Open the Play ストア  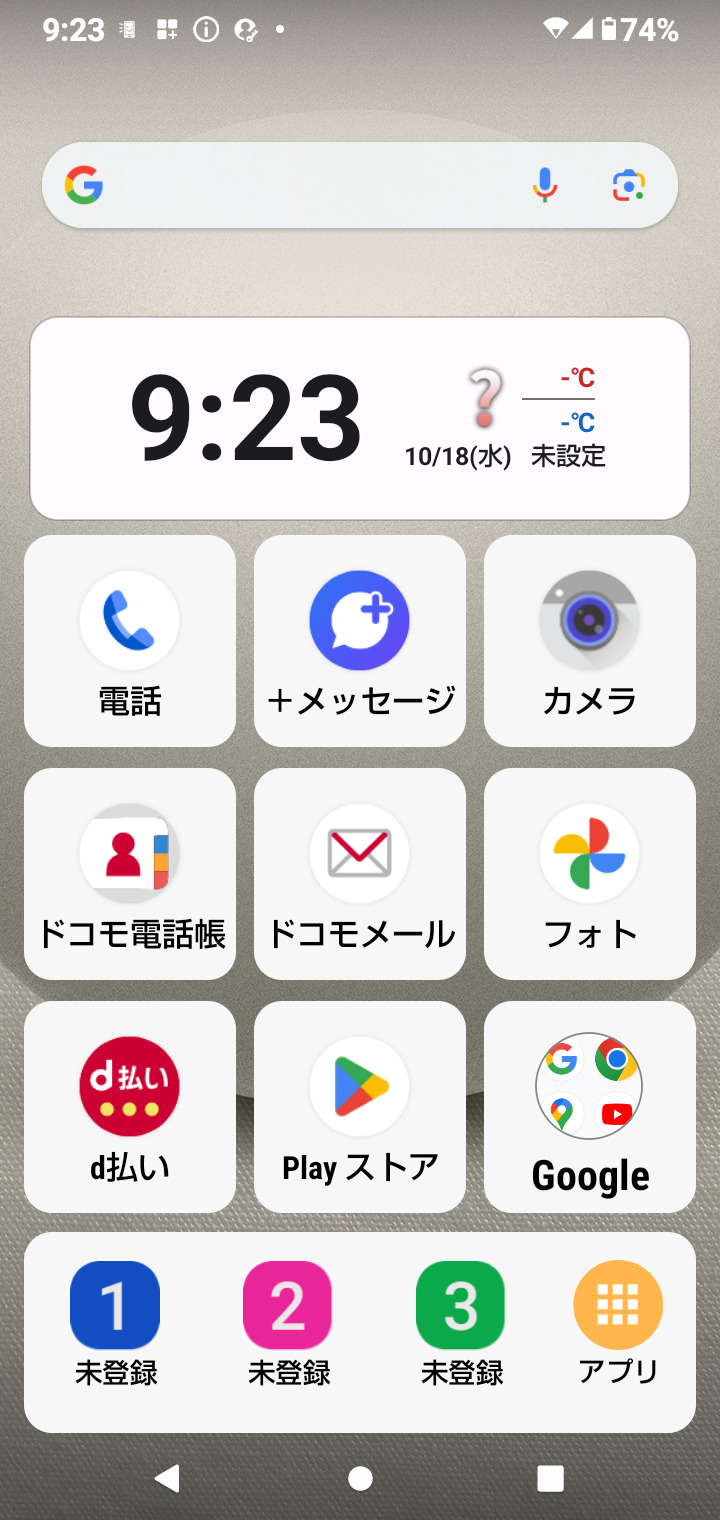[360, 1107]
